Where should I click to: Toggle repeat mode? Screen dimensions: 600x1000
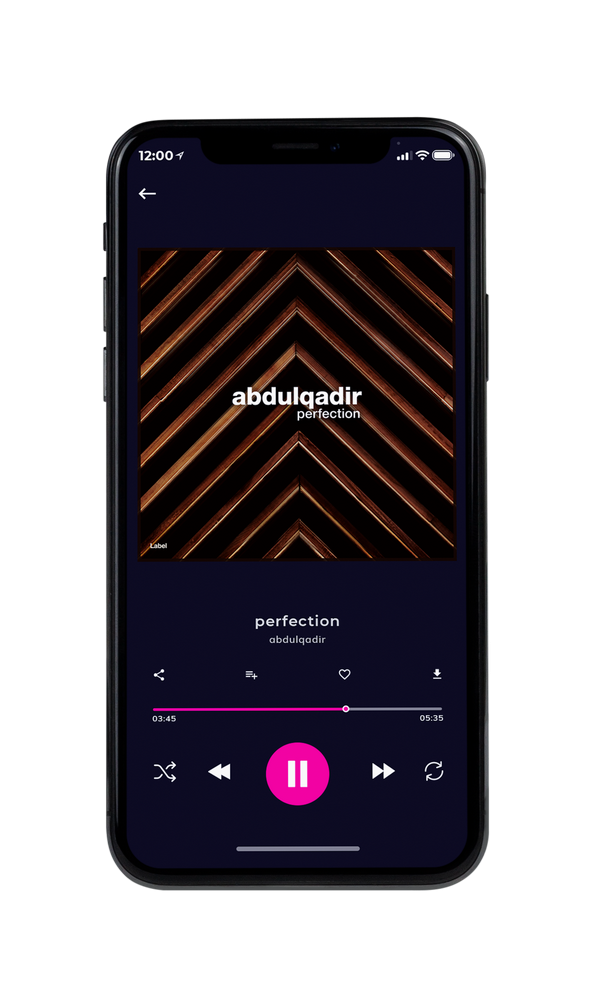tap(434, 771)
